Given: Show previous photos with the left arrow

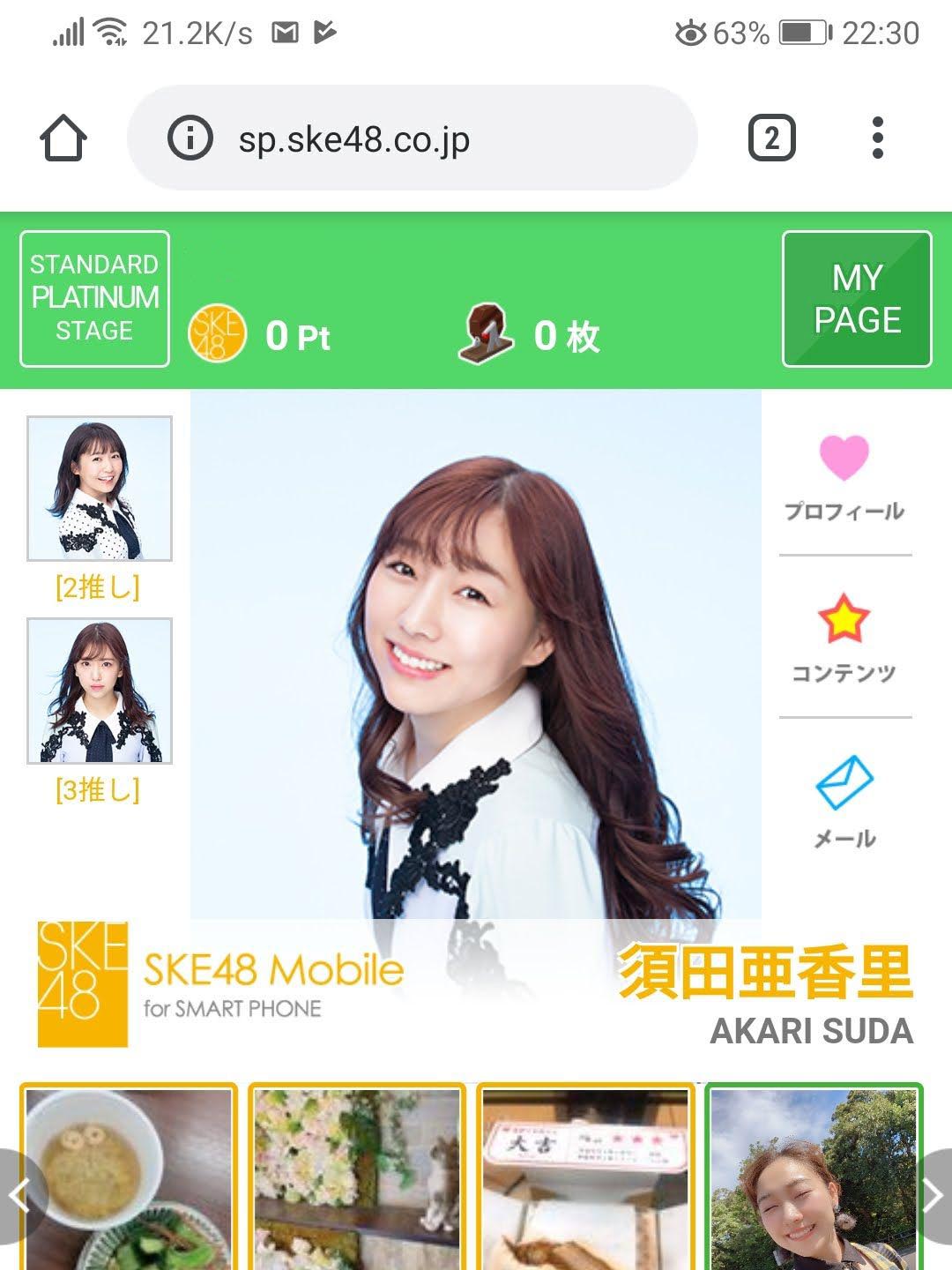Looking at the screenshot, I should (18, 1195).
